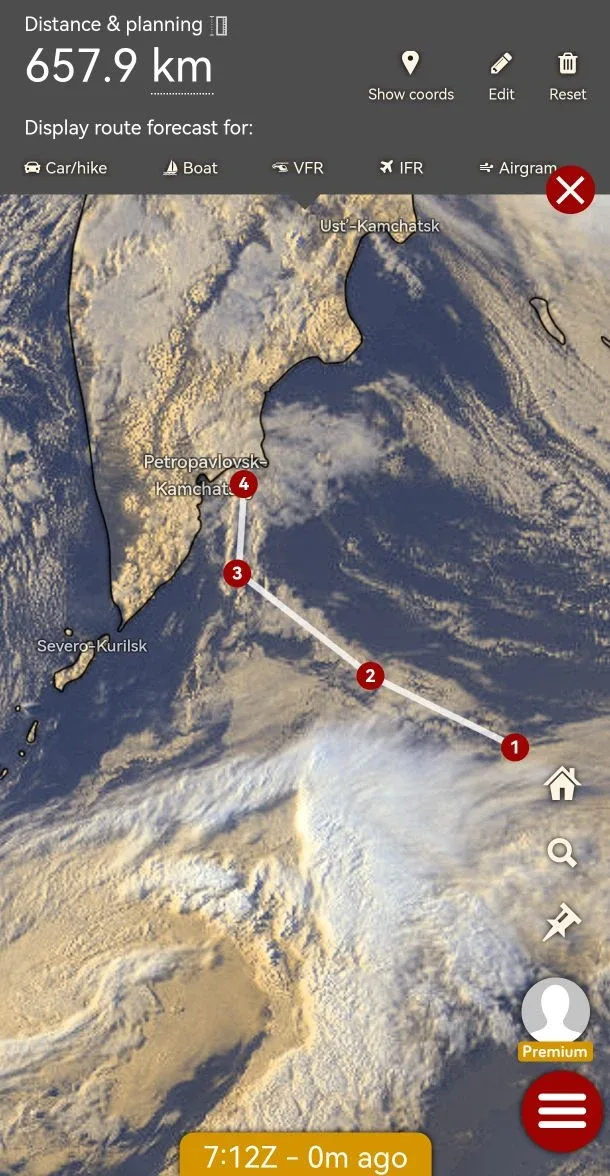
Task: Tap waypoint 1 on the route
Action: point(514,746)
